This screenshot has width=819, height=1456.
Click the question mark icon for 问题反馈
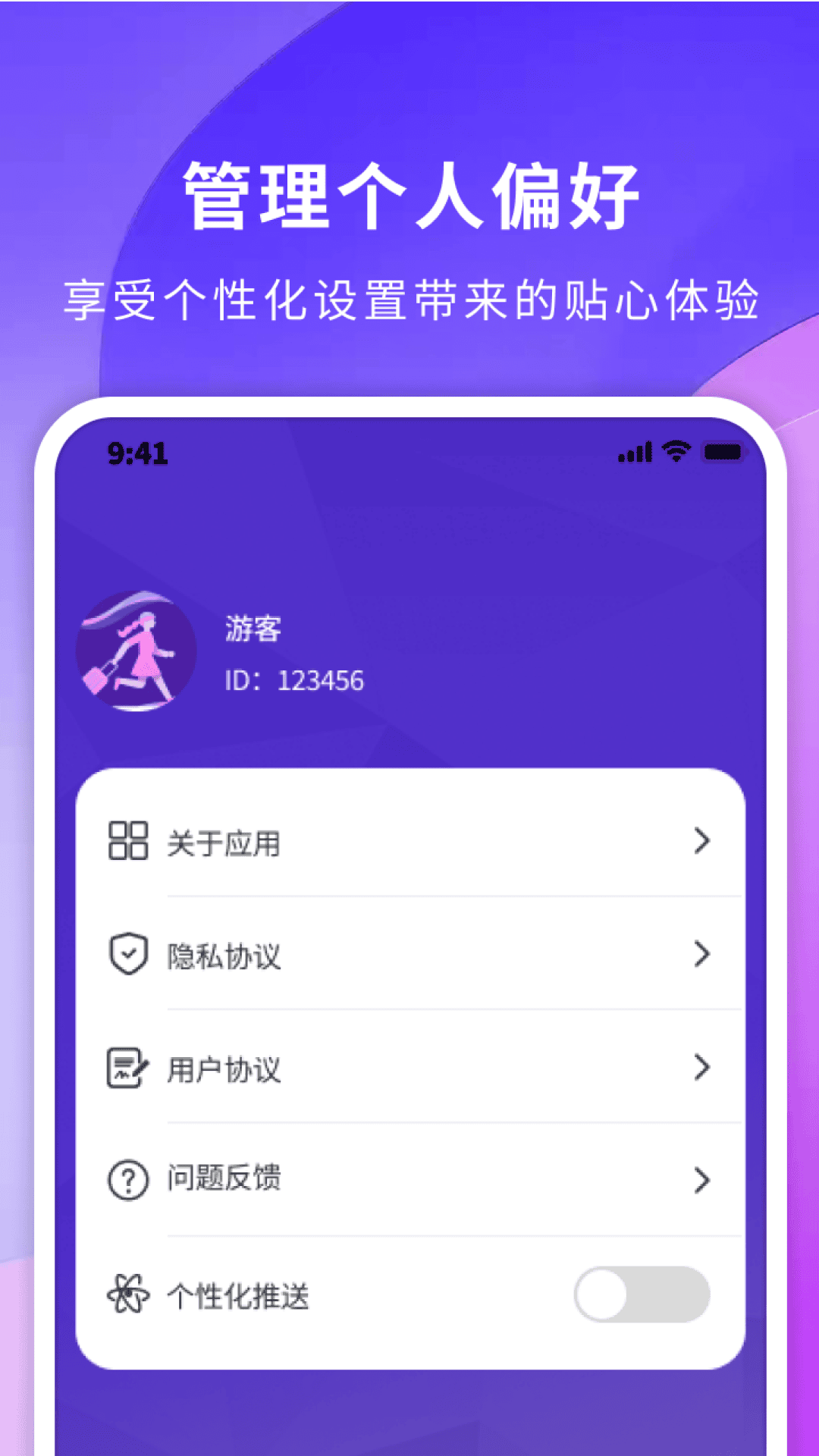[x=127, y=1178]
